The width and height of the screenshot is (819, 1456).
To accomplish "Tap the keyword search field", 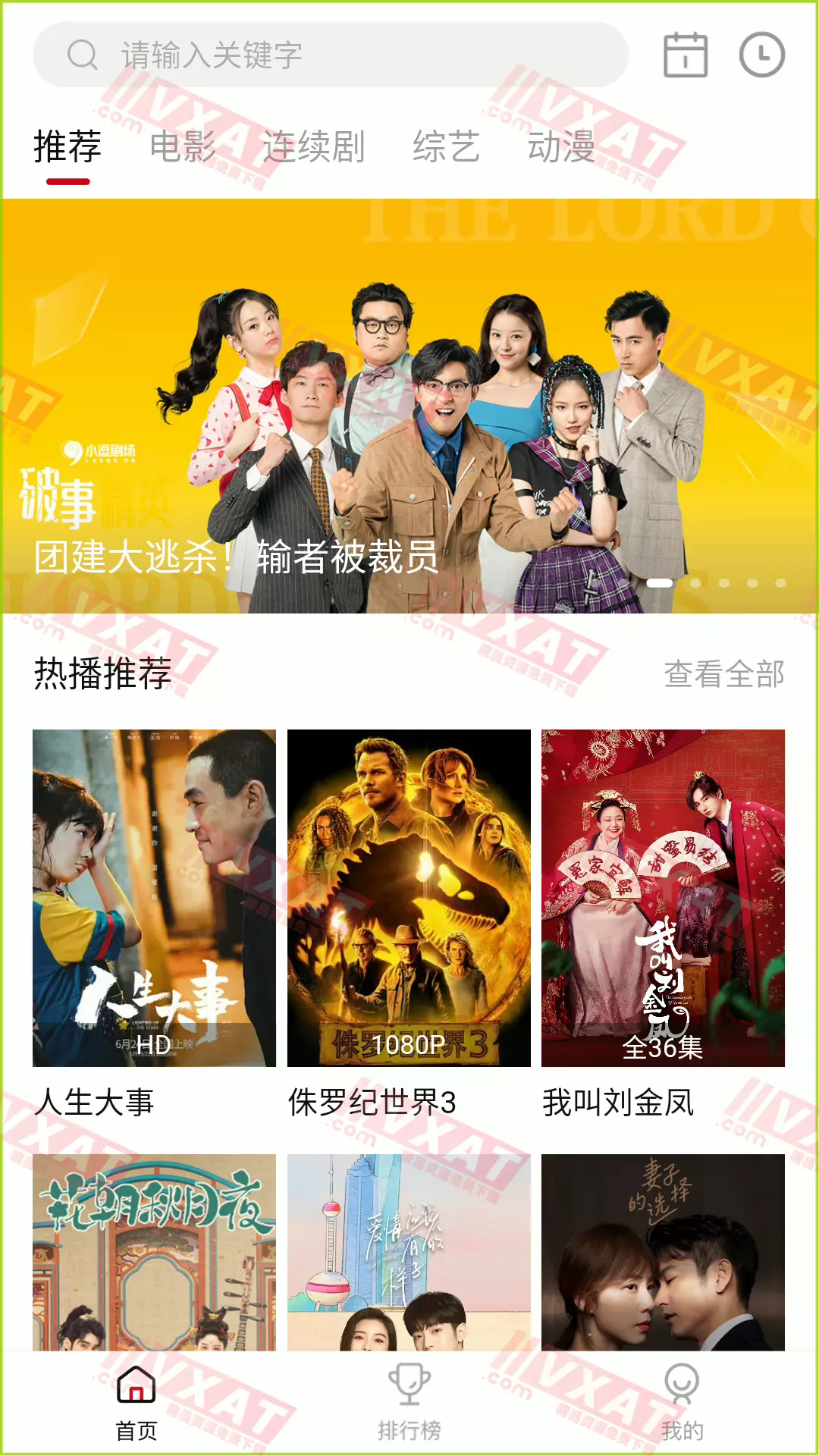I will (331, 55).
